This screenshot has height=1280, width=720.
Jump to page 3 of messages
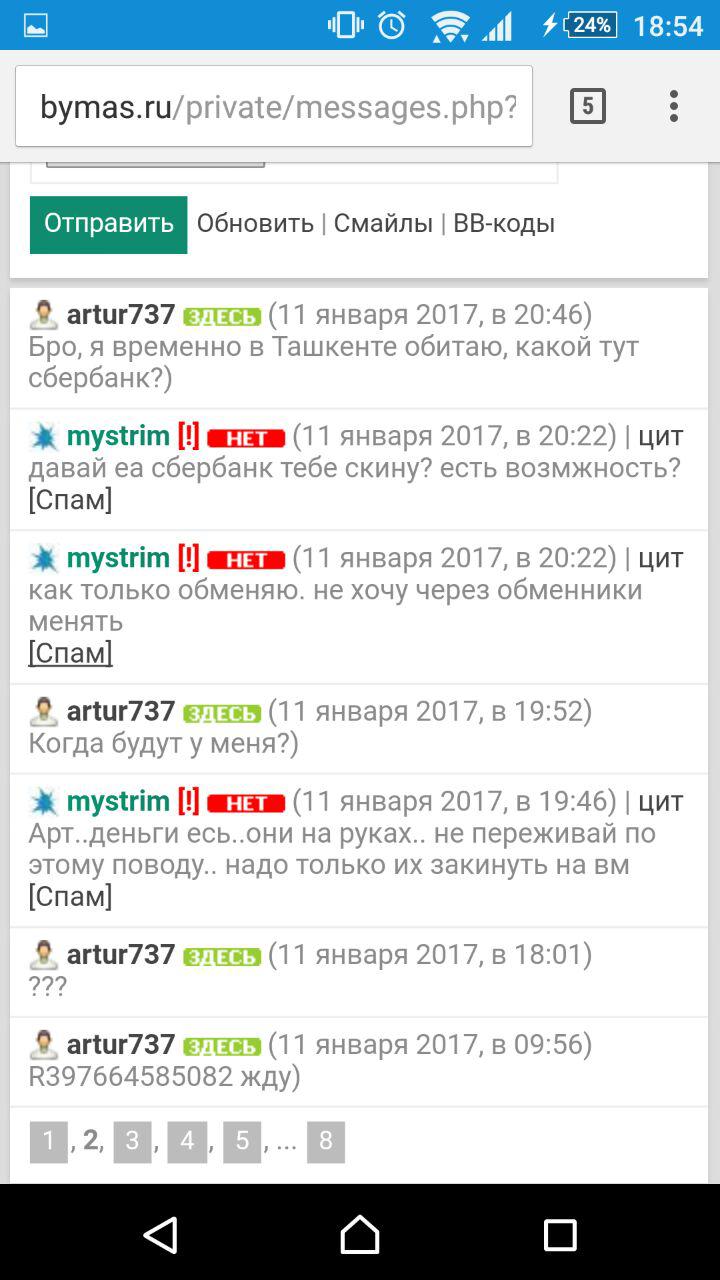tap(132, 1142)
